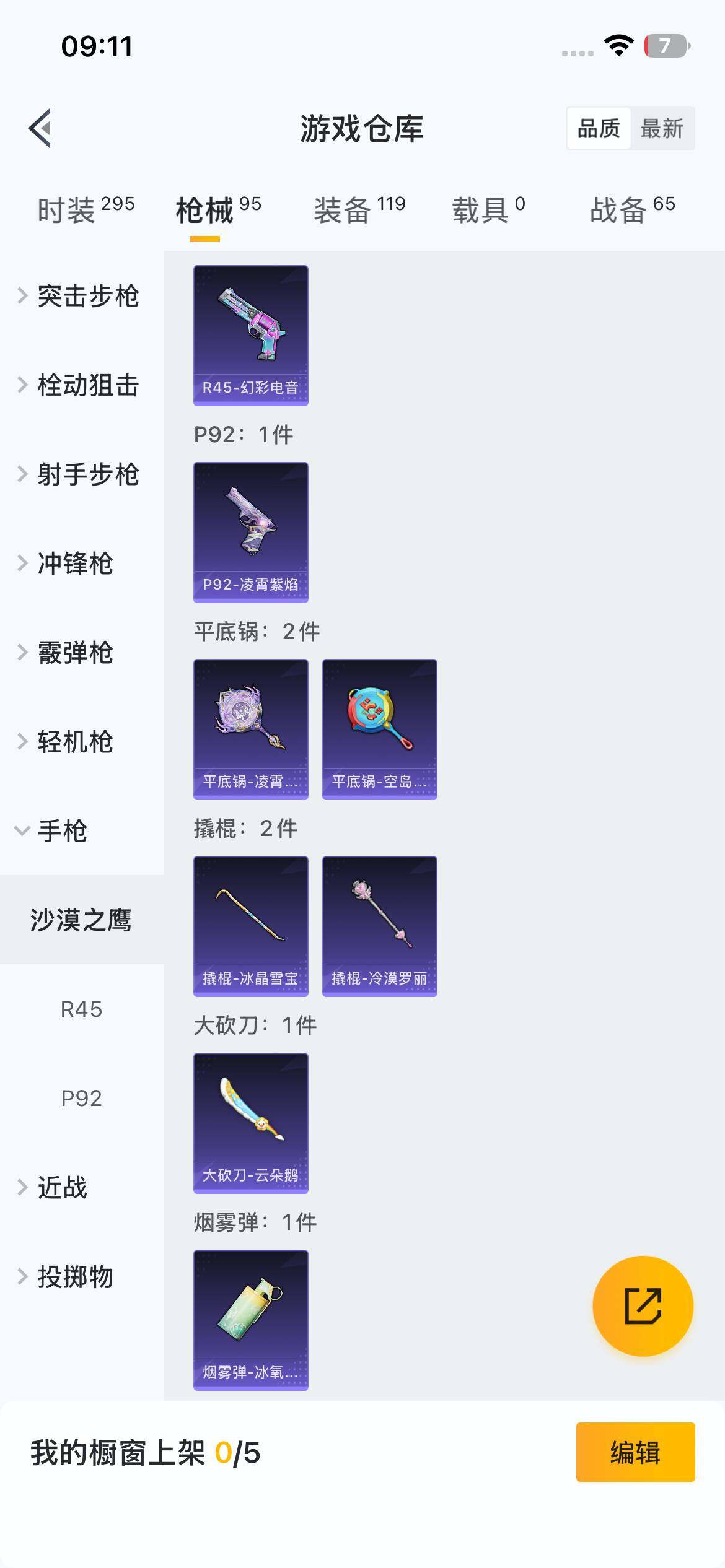The height and width of the screenshot is (1568, 725).
Task: Expand the 近战 category
Action: 62,1188
